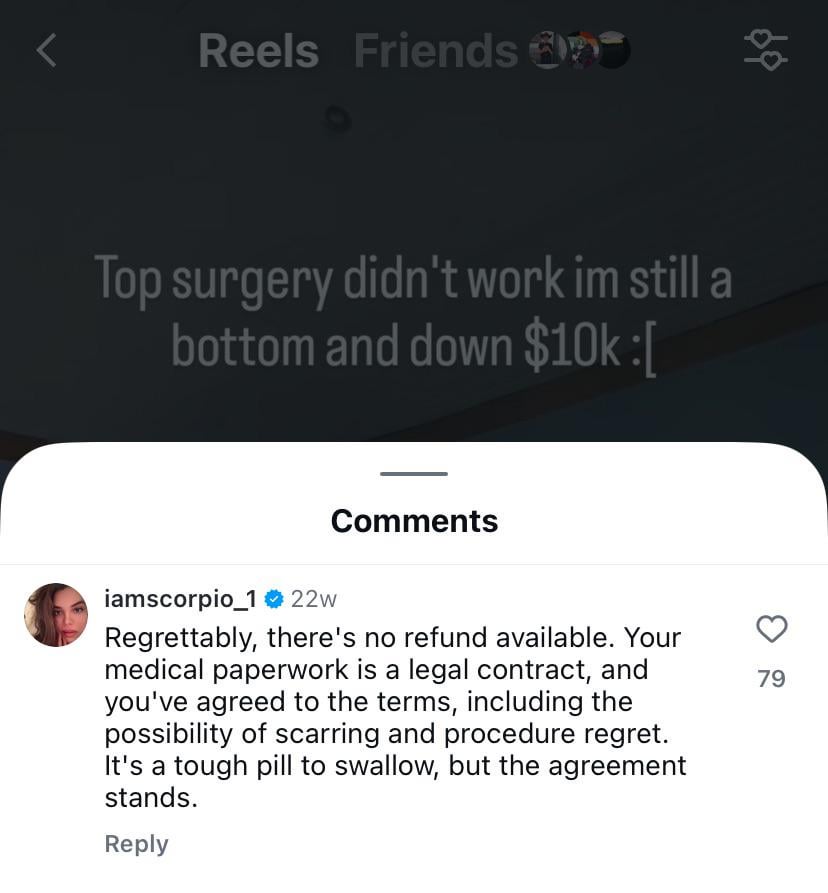This screenshot has width=828, height=893.
Task: Reply to iamscorpio_1's comment
Action: 136,843
